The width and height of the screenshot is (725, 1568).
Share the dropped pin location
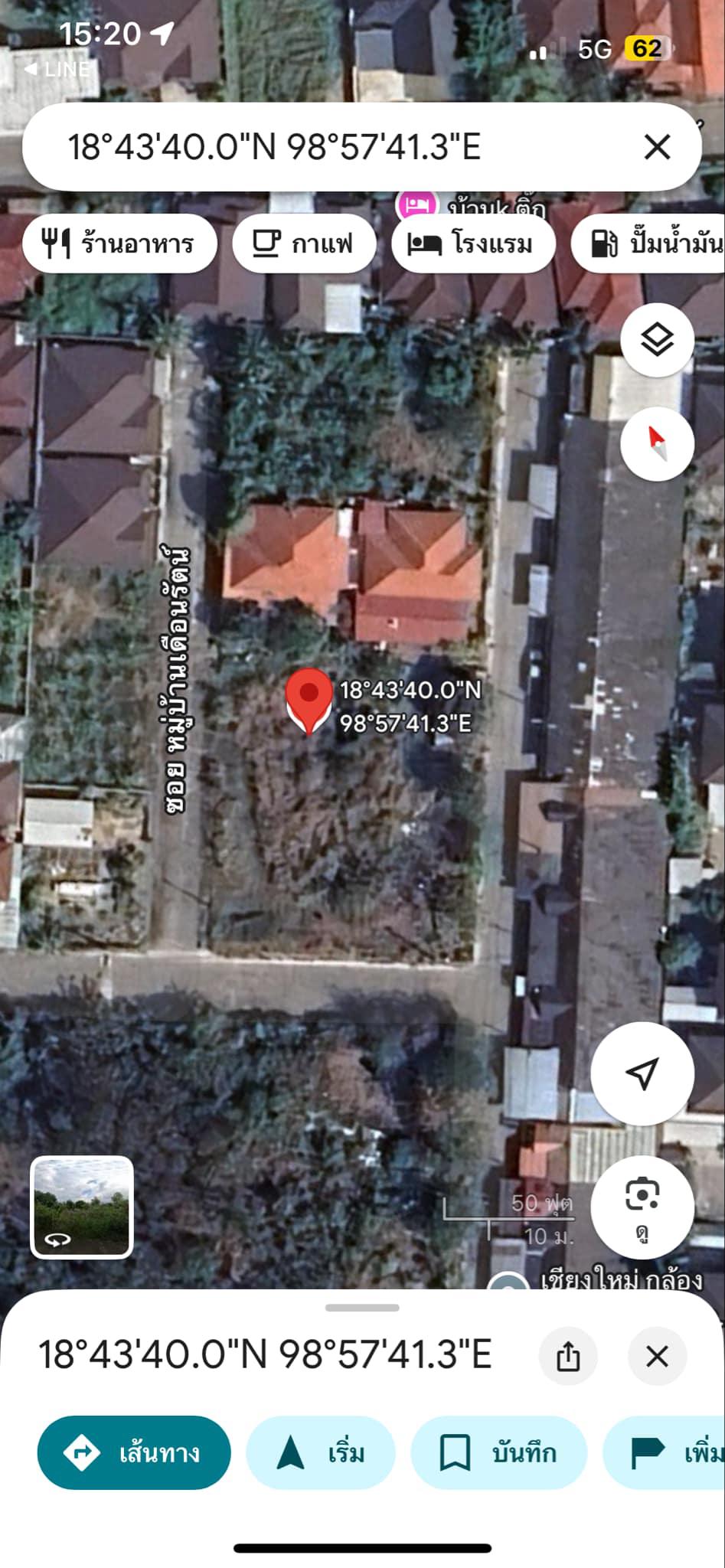568,1357
